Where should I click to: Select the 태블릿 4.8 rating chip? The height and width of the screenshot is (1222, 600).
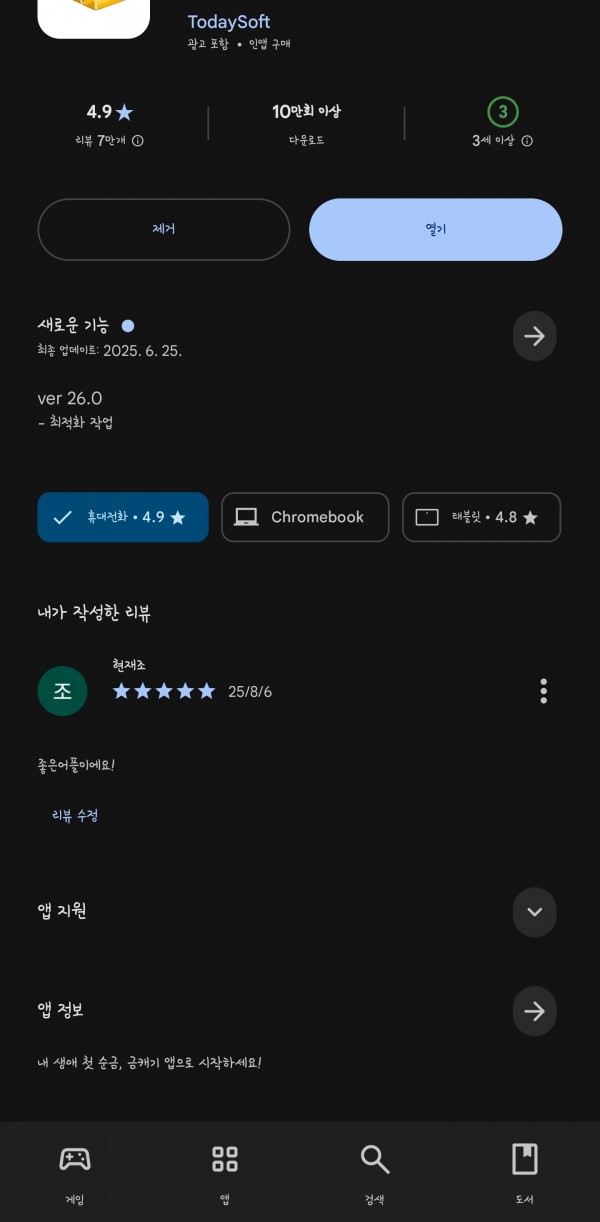[481, 517]
